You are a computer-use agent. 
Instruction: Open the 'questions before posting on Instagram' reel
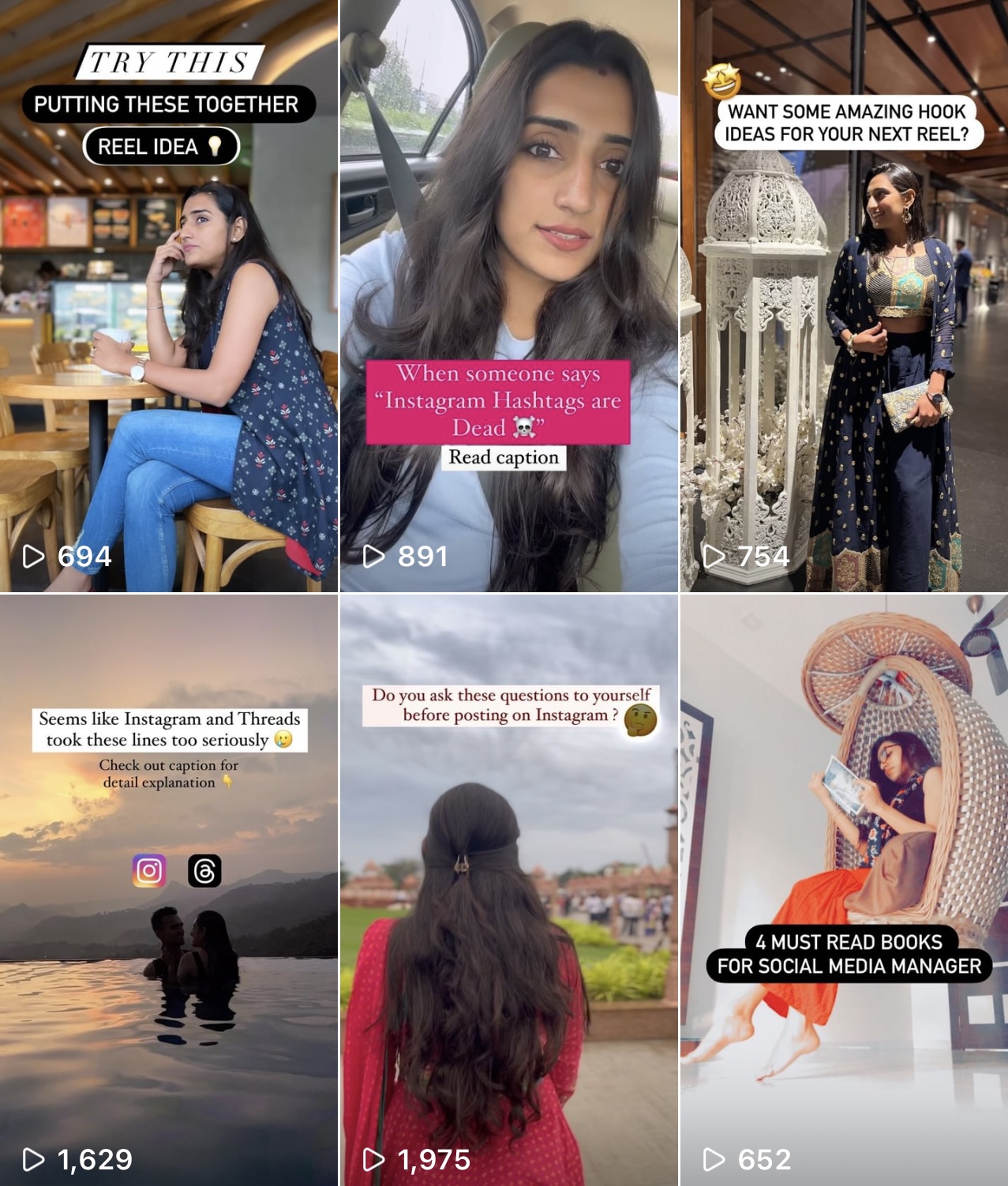tap(509, 890)
